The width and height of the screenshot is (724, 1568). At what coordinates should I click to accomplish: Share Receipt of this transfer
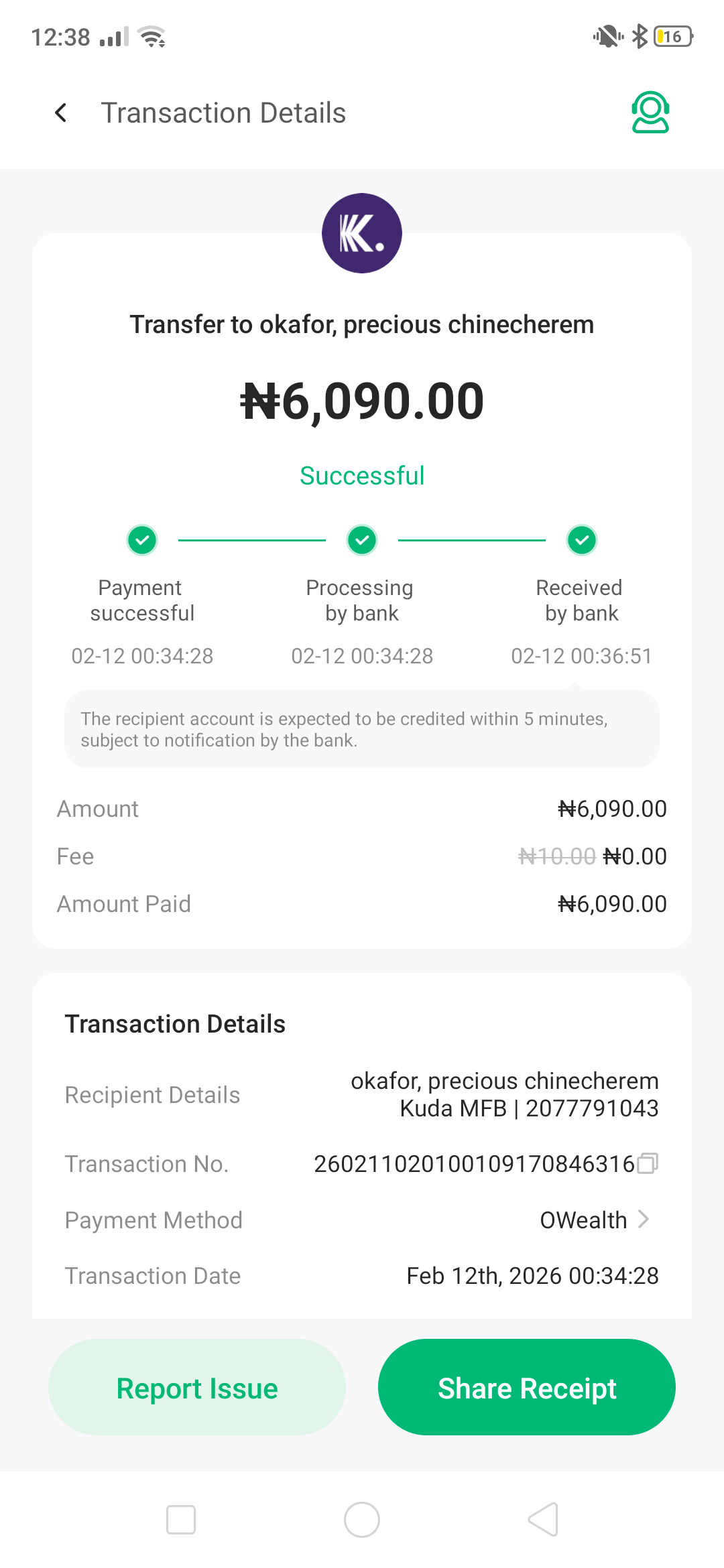pyautogui.click(x=527, y=1387)
